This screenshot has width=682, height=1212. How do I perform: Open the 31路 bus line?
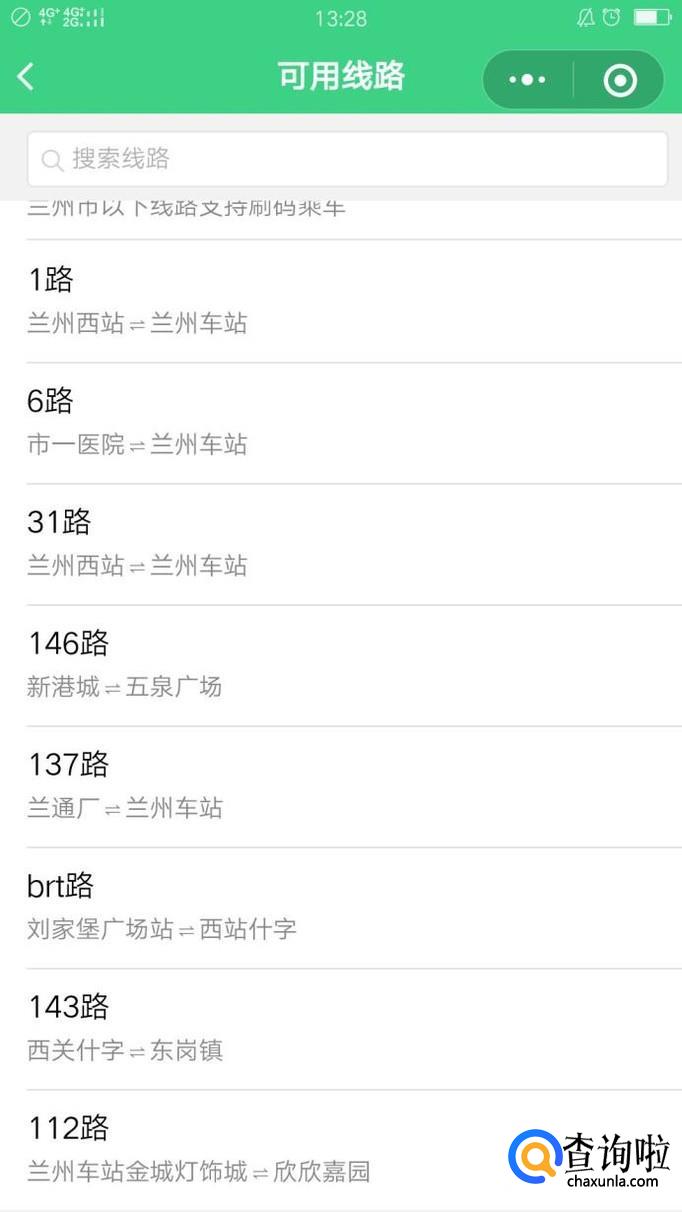340,543
